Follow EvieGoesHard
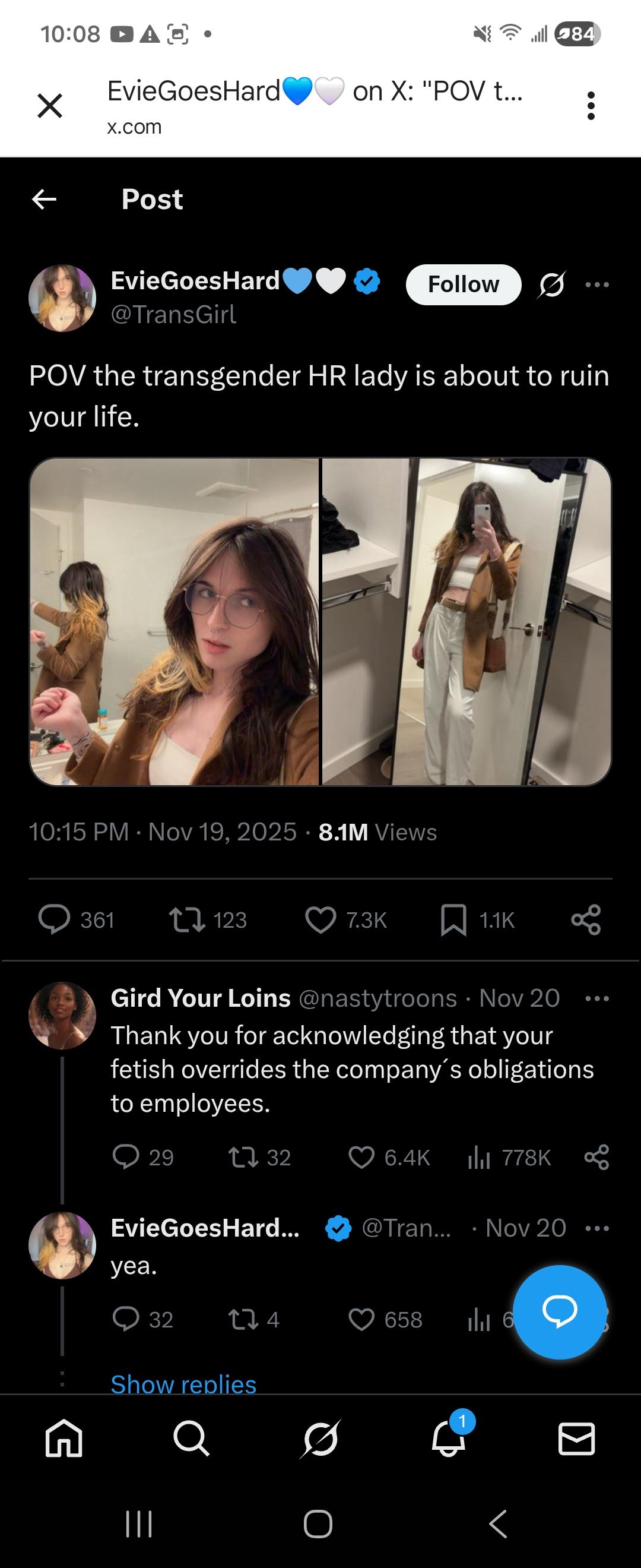This screenshot has height=1568, width=641. 463,284
